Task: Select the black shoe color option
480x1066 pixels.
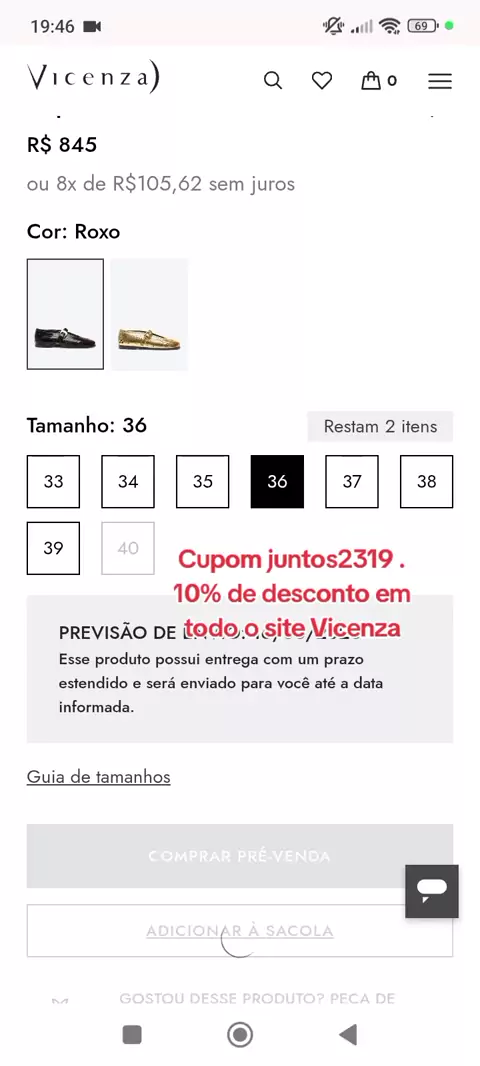Action: click(x=65, y=314)
